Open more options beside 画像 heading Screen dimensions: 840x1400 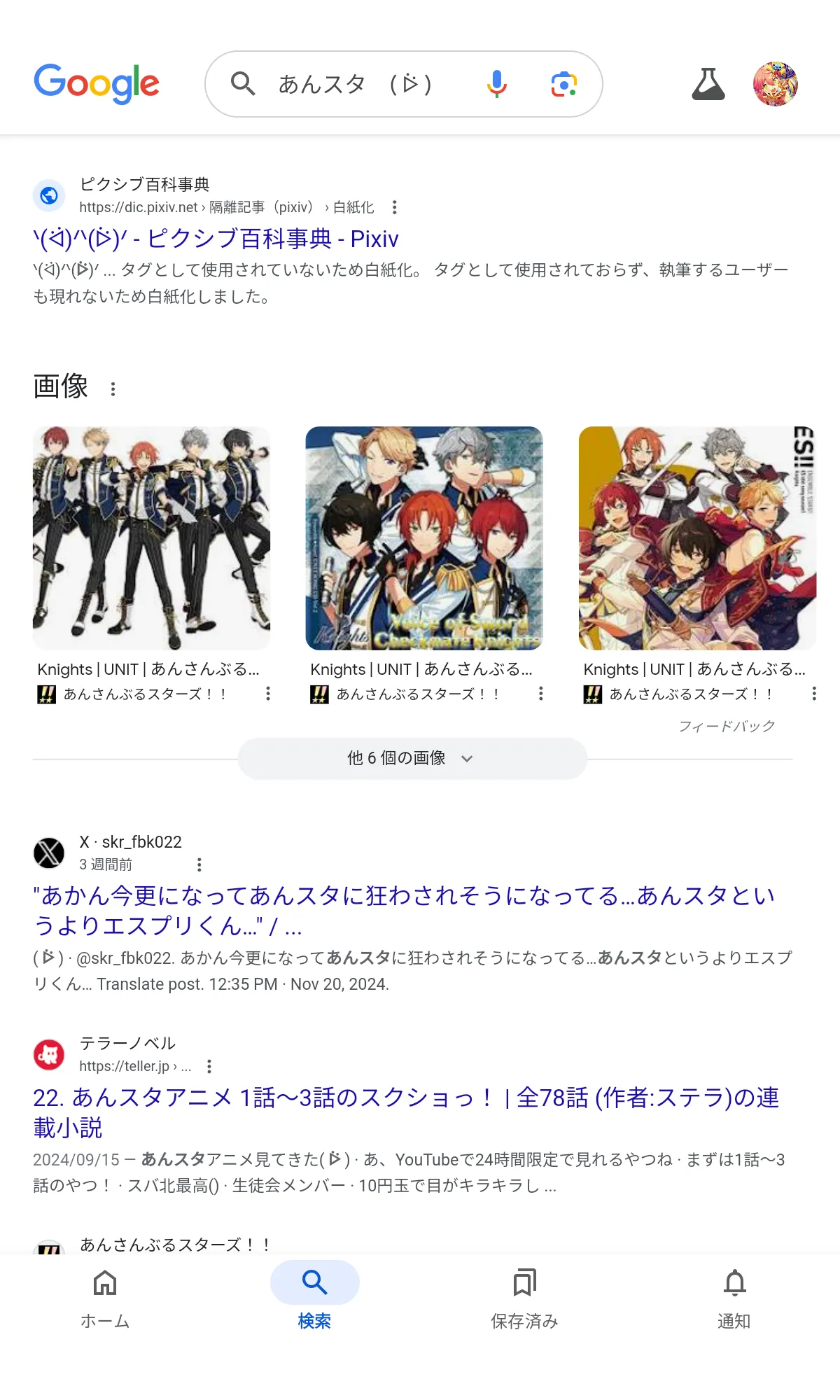(x=113, y=388)
